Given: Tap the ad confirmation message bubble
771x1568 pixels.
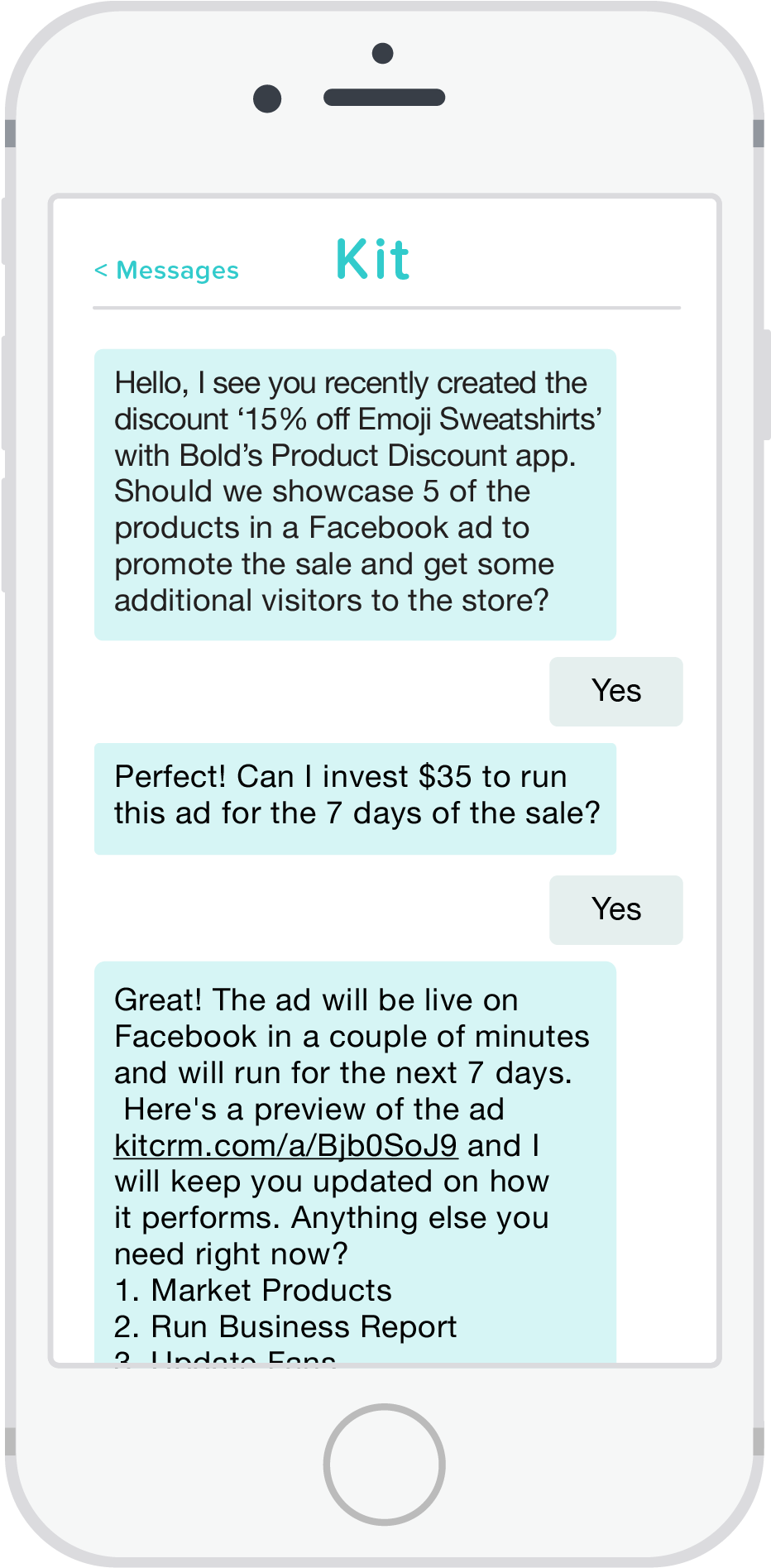Looking at the screenshot, I should tap(356, 1158).
